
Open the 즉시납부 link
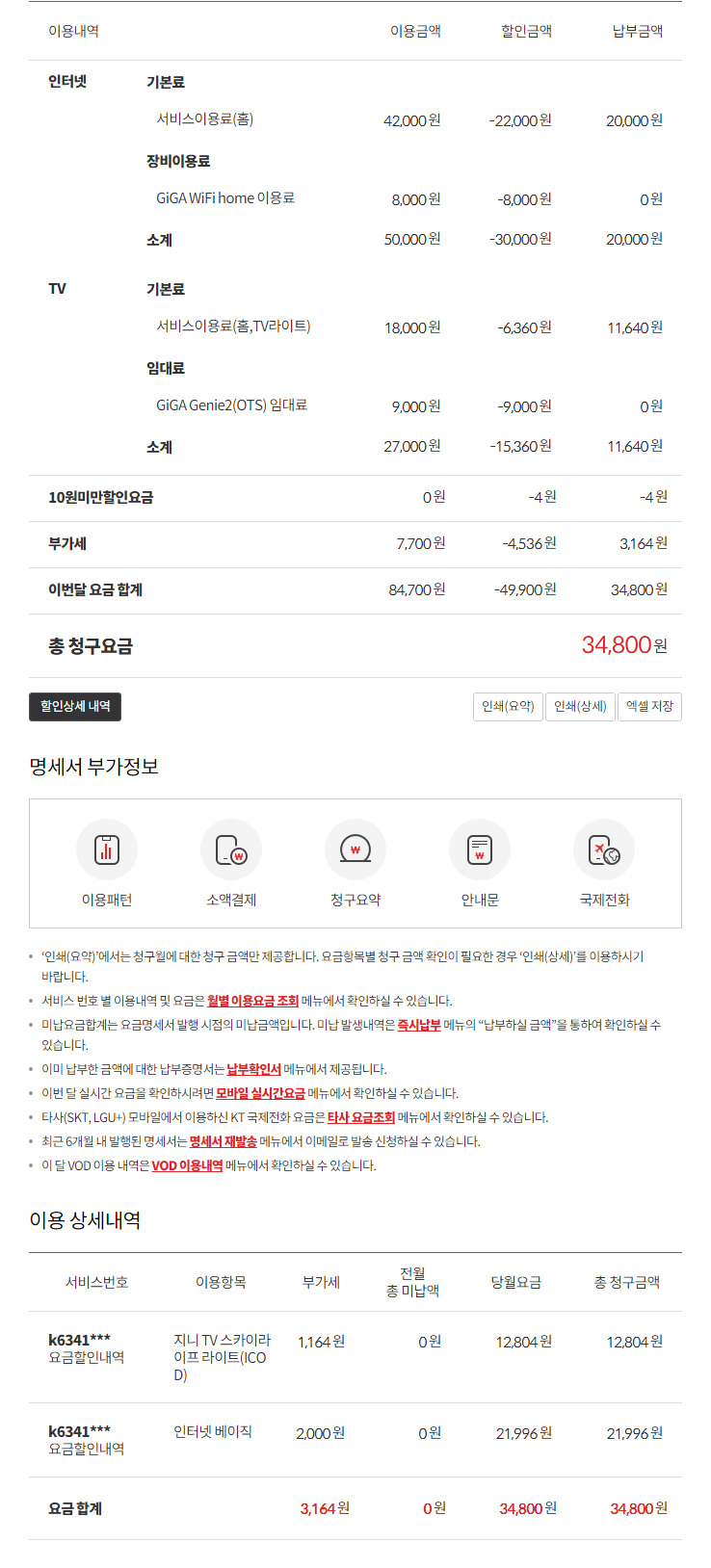419,1025
